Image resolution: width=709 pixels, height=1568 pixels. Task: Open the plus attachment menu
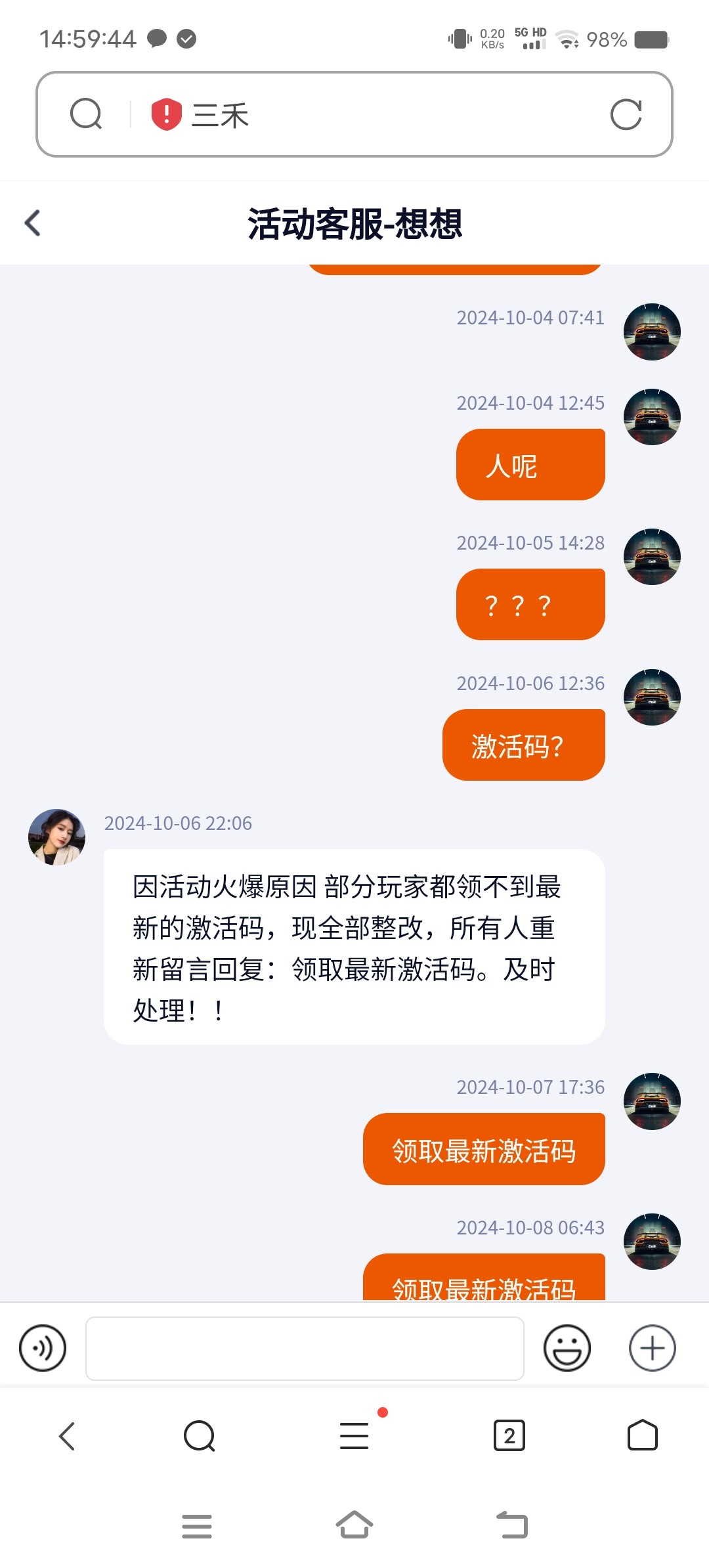(x=652, y=1348)
